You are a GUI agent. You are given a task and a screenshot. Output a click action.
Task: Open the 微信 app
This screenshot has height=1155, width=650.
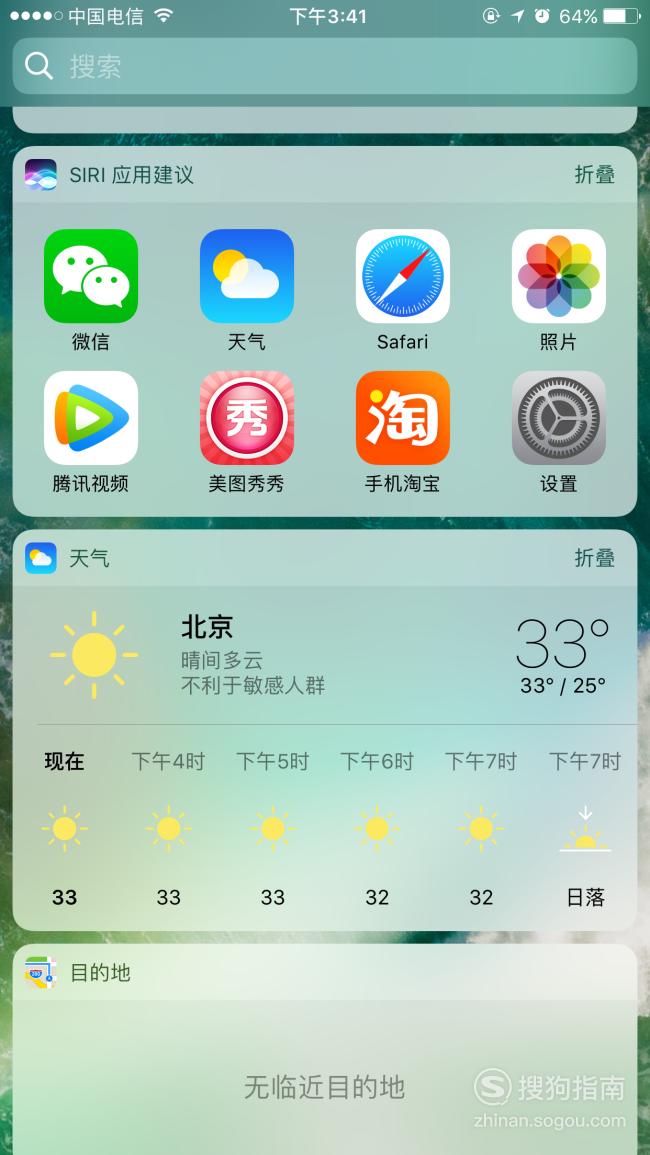pyautogui.click(x=91, y=277)
